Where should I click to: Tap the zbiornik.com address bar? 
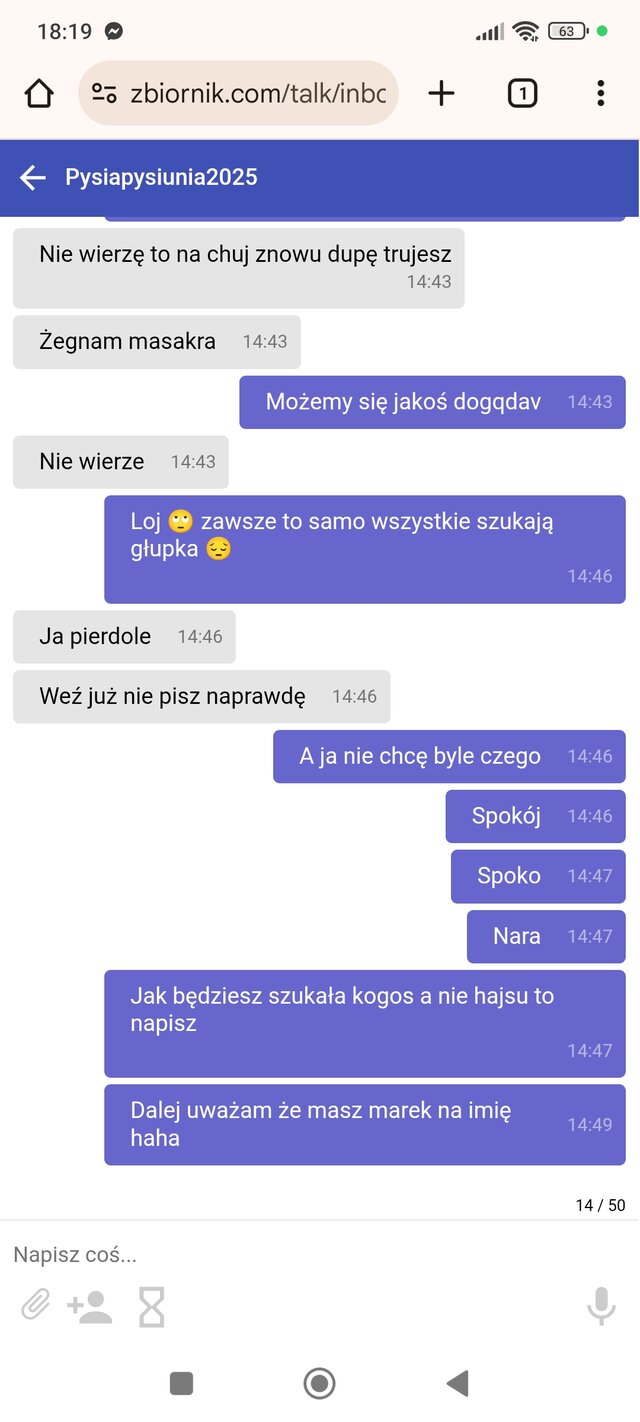(x=256, y=94)
